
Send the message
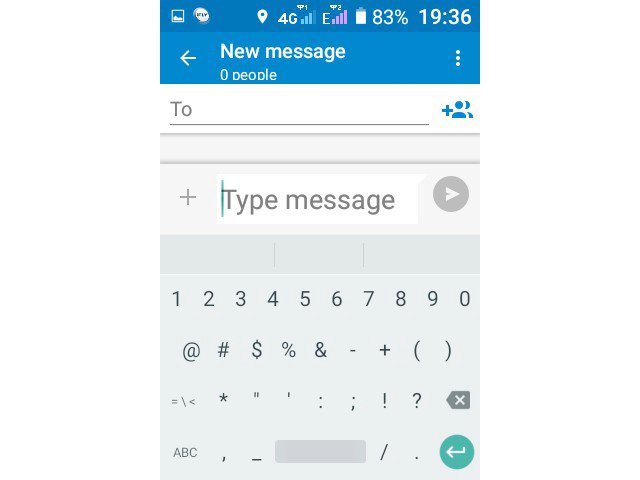[x=451, y=194]
